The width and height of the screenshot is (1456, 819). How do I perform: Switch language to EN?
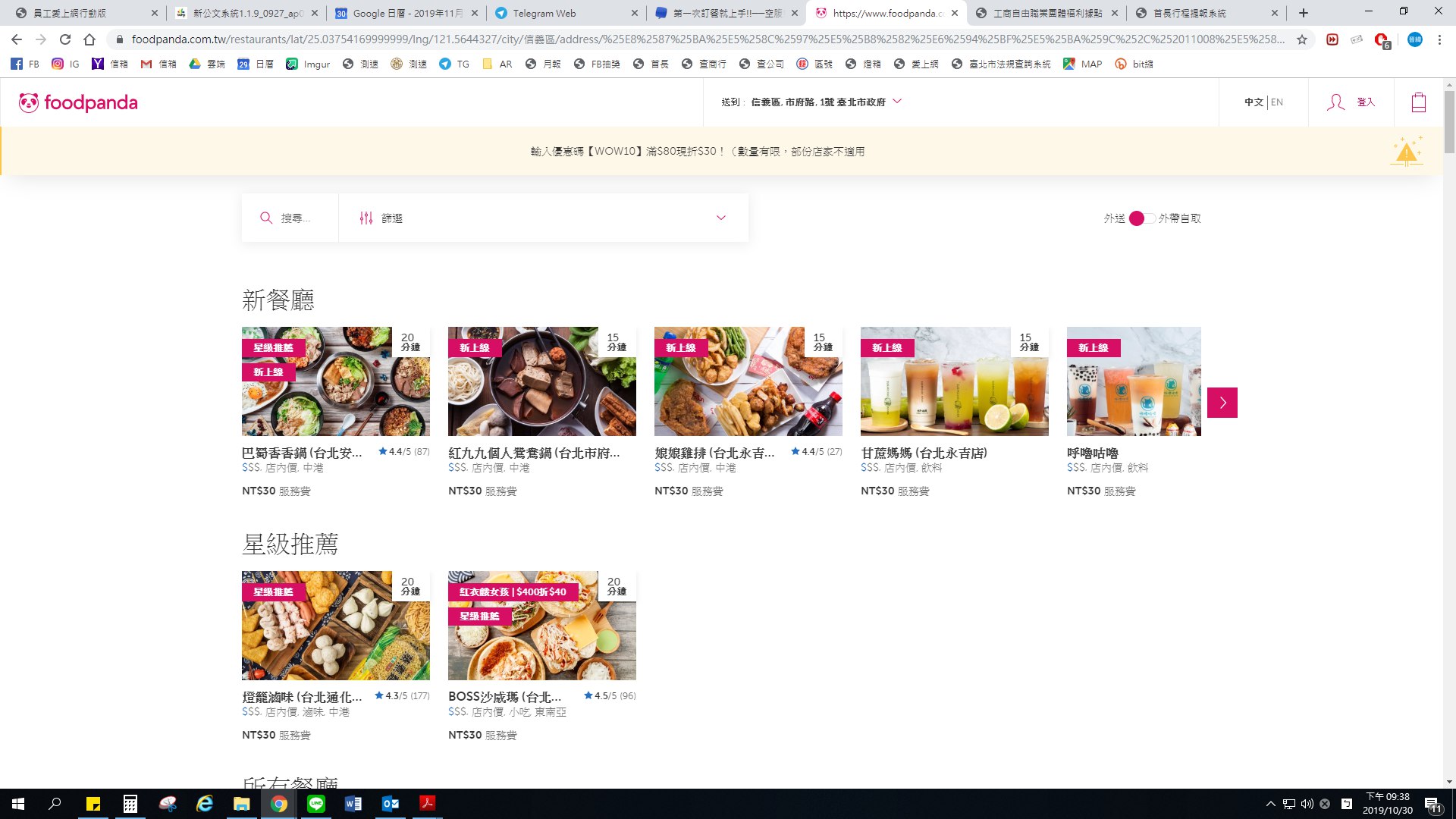pos(1277,102)
